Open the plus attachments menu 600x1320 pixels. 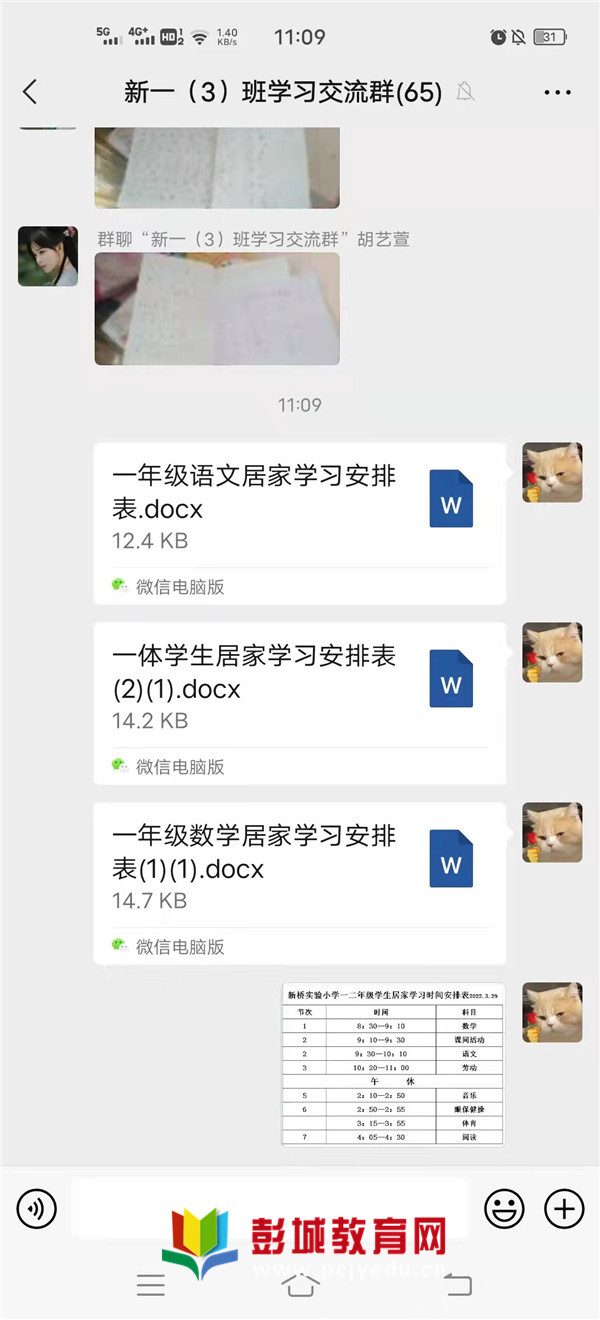click(564, 1209)
